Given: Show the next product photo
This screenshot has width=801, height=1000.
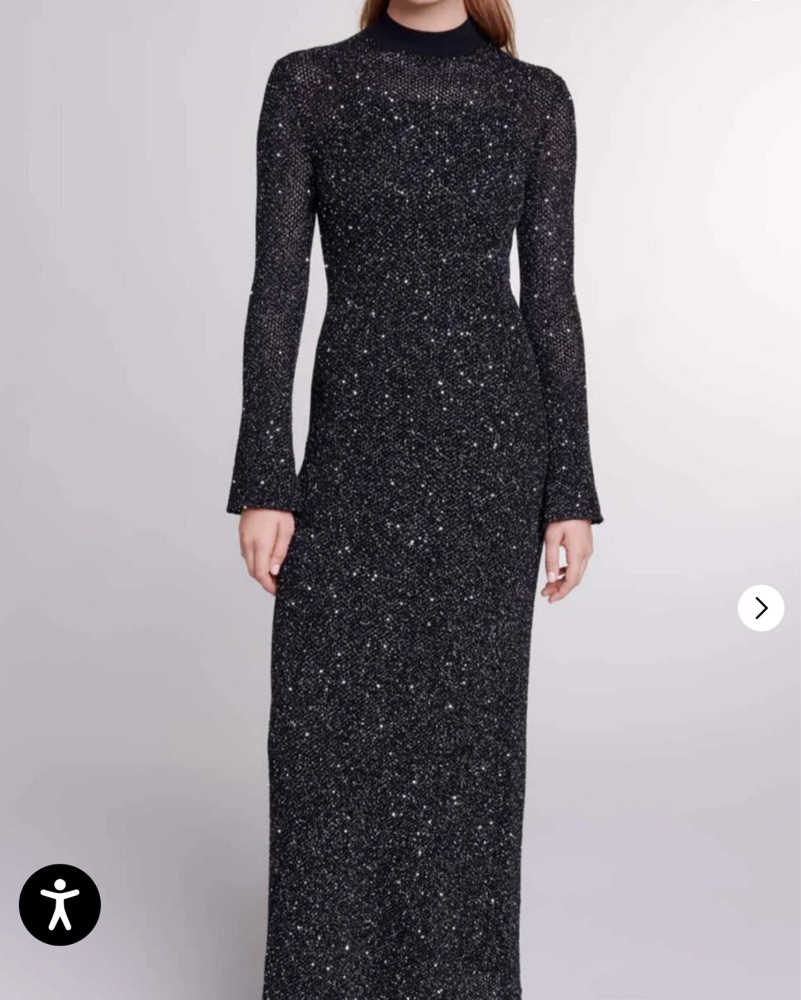Looking at the screenshot, I should click(760, 608).
